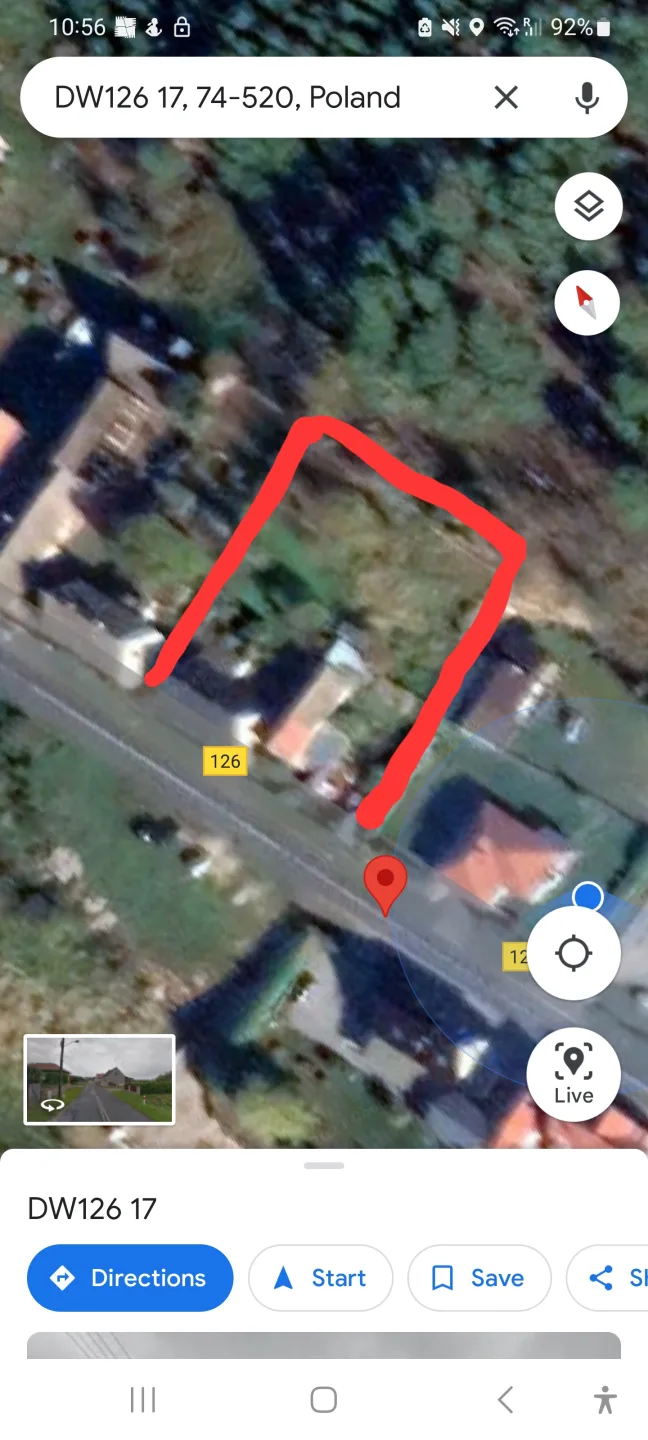Go back using the system back button

pos(506,1400)
